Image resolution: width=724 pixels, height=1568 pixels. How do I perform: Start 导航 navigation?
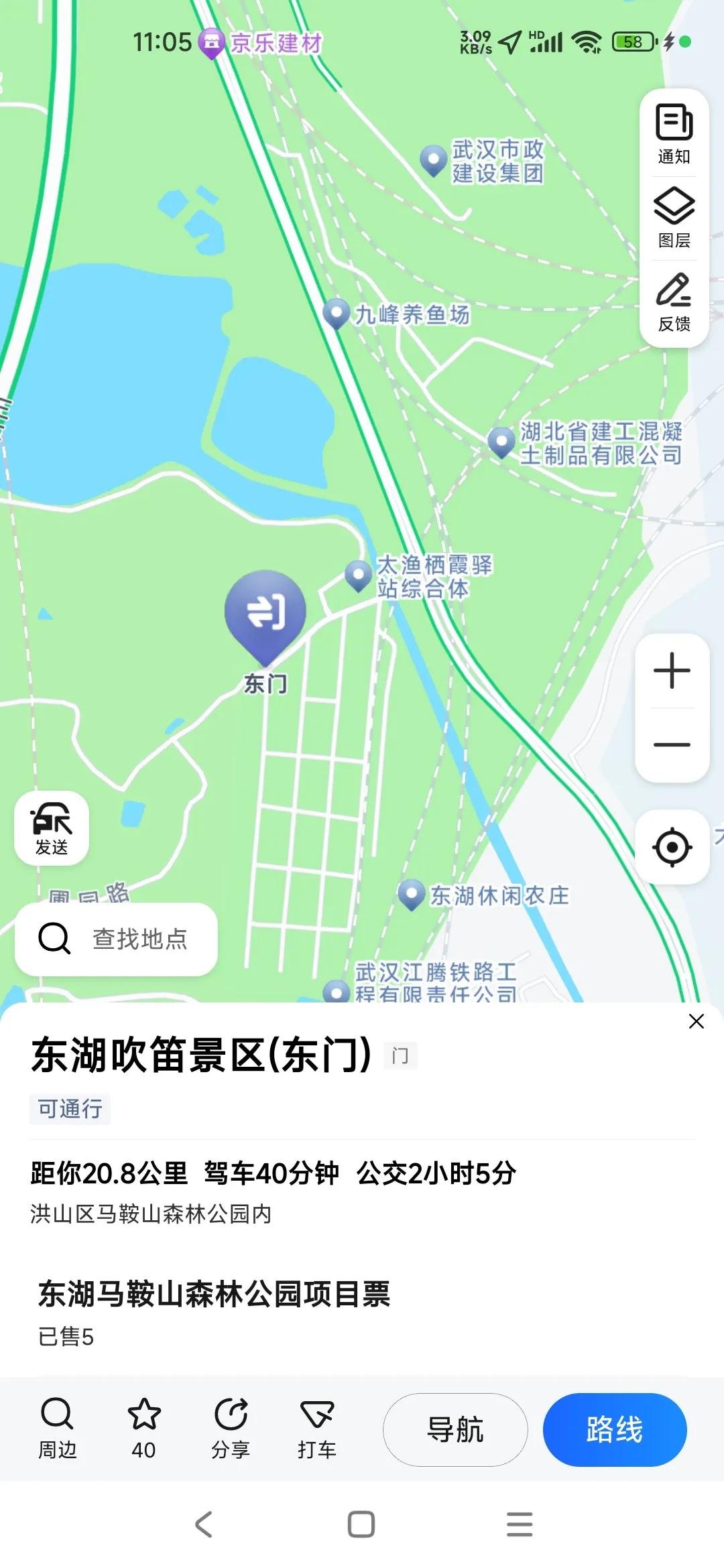(455, 1429)
